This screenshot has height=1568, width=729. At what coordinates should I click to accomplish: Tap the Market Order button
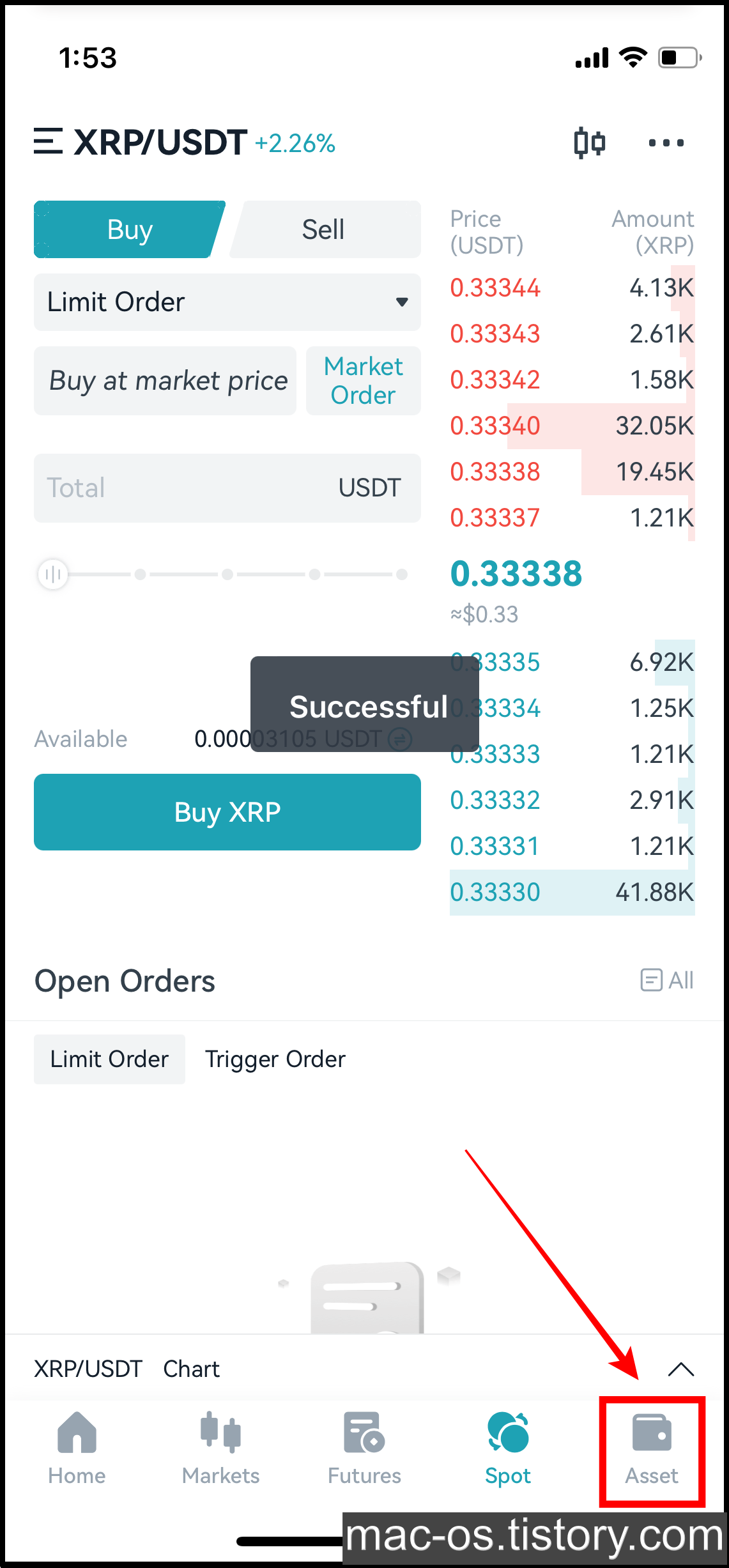tap(363, 381)
